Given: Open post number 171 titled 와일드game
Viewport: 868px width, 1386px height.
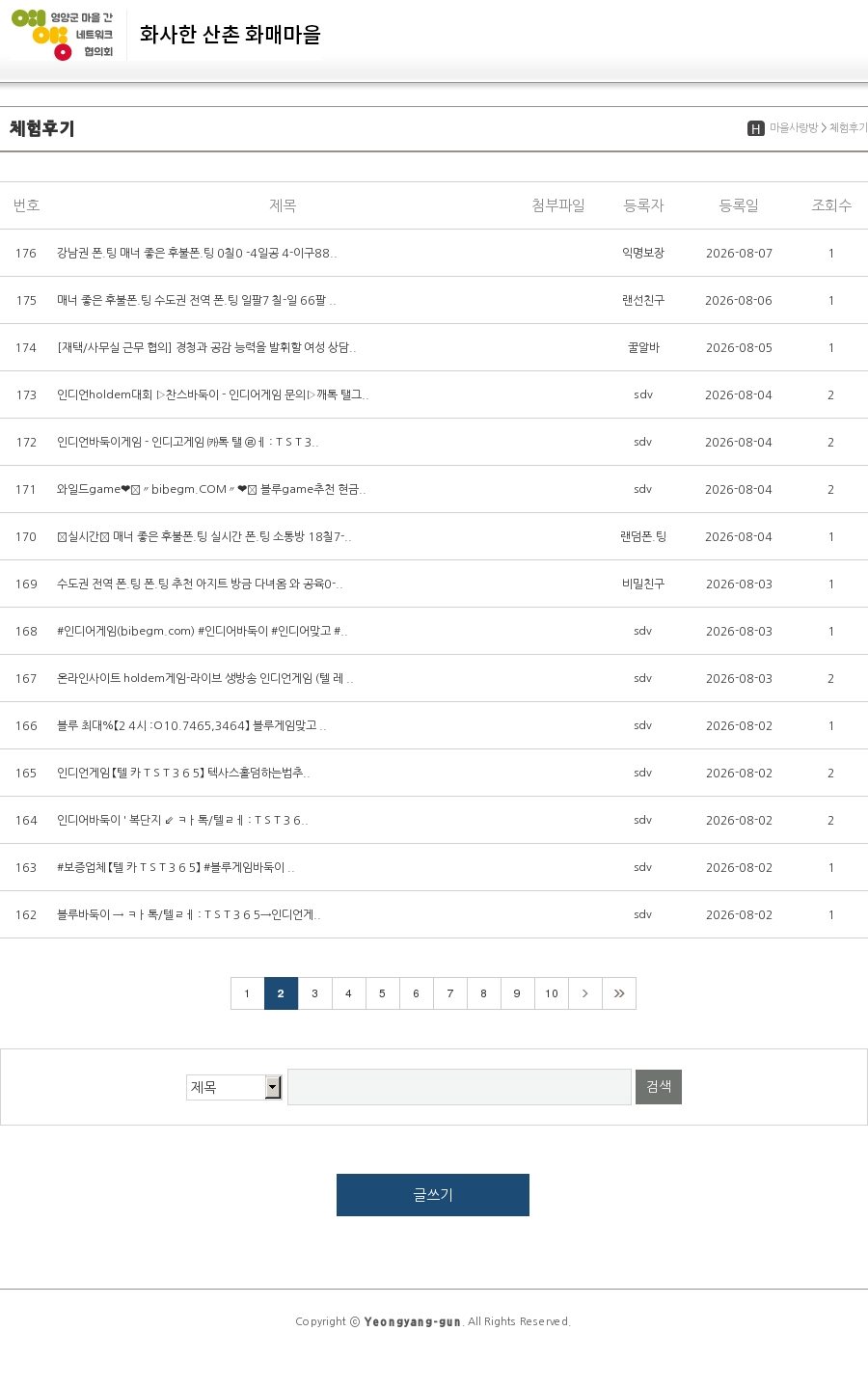Looking at the screenshot, I should [211, 489].
